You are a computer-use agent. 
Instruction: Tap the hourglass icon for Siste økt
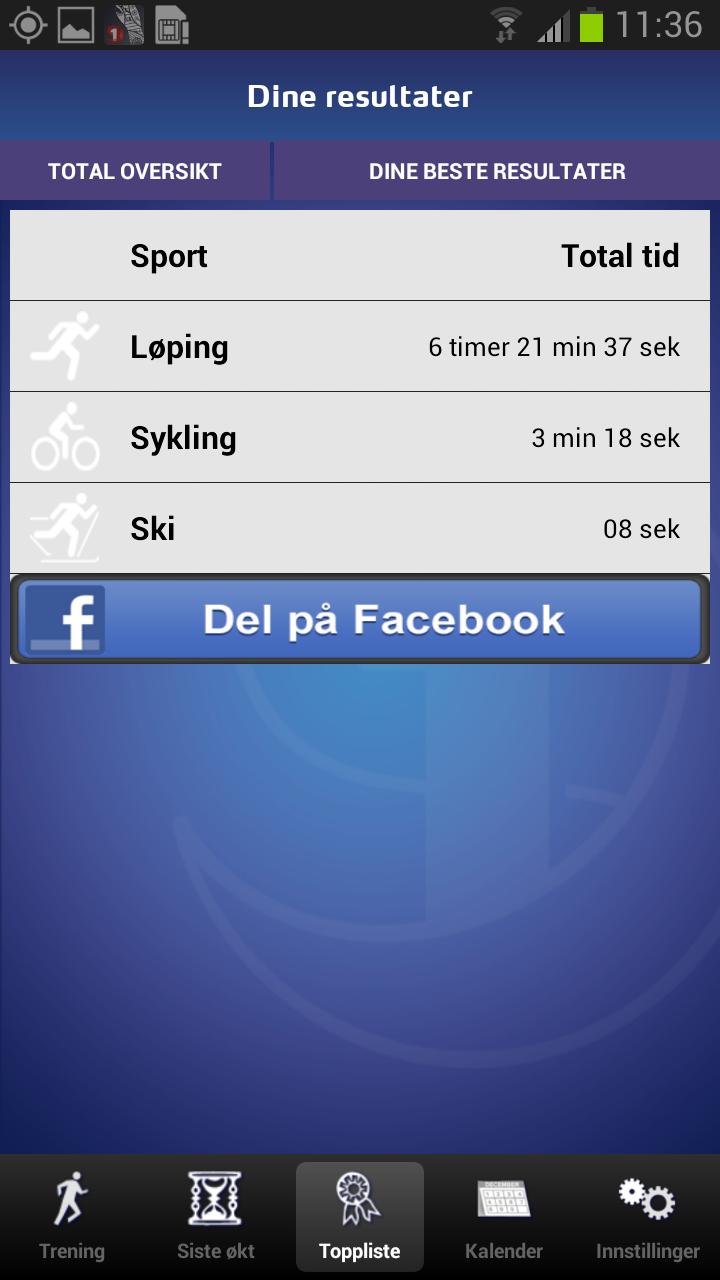(215, 1199)
